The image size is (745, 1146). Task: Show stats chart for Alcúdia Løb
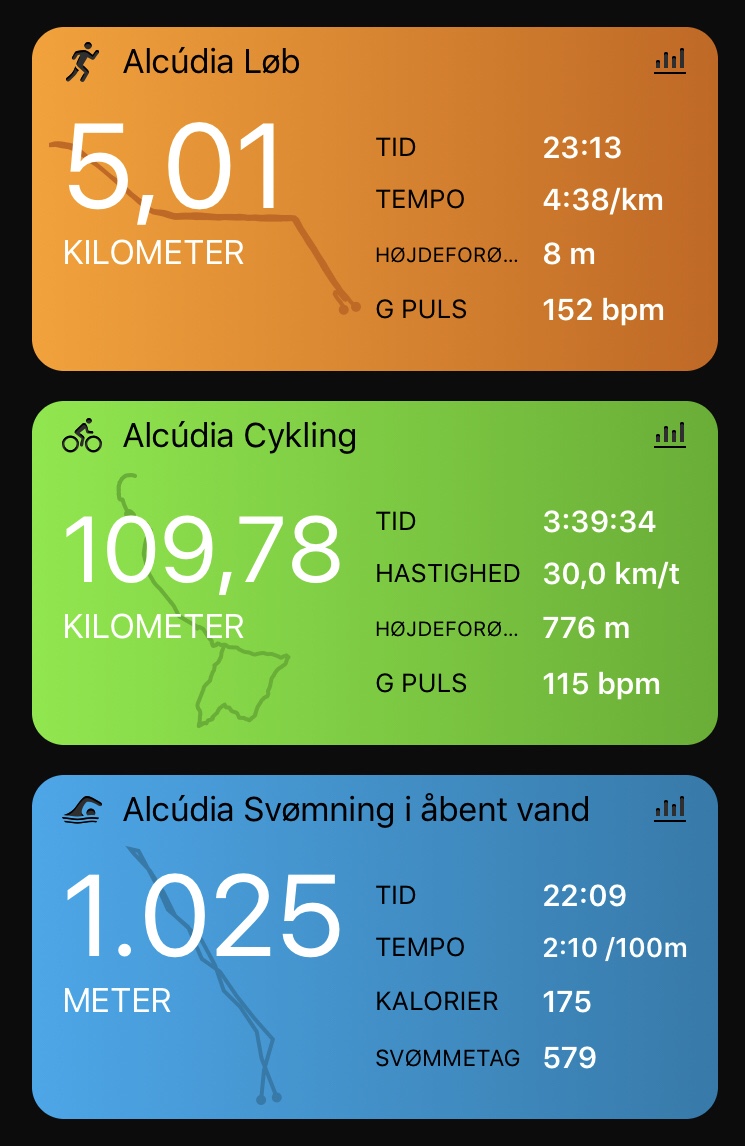670,61
